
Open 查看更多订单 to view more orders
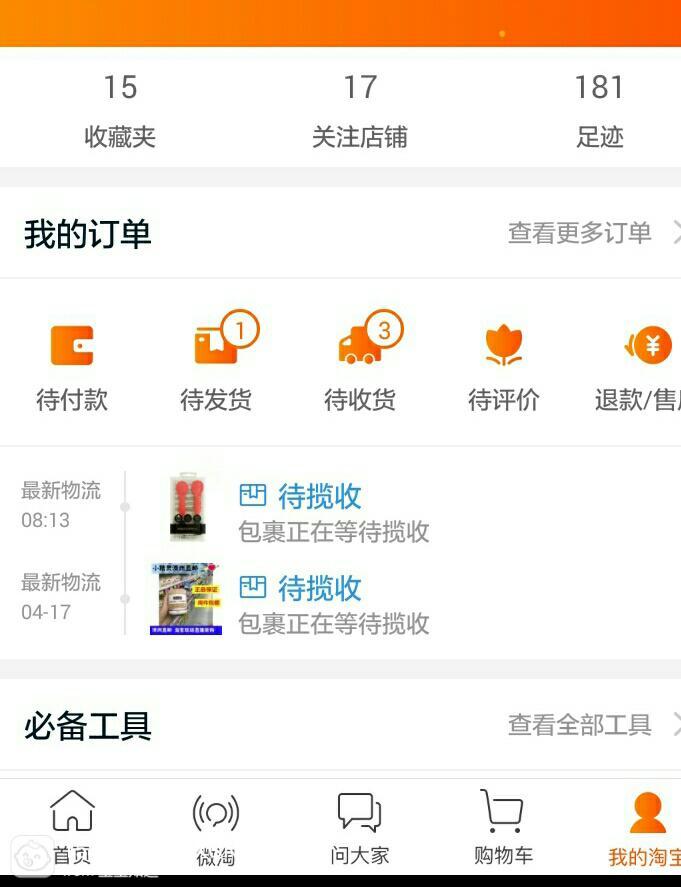point(590,233)
